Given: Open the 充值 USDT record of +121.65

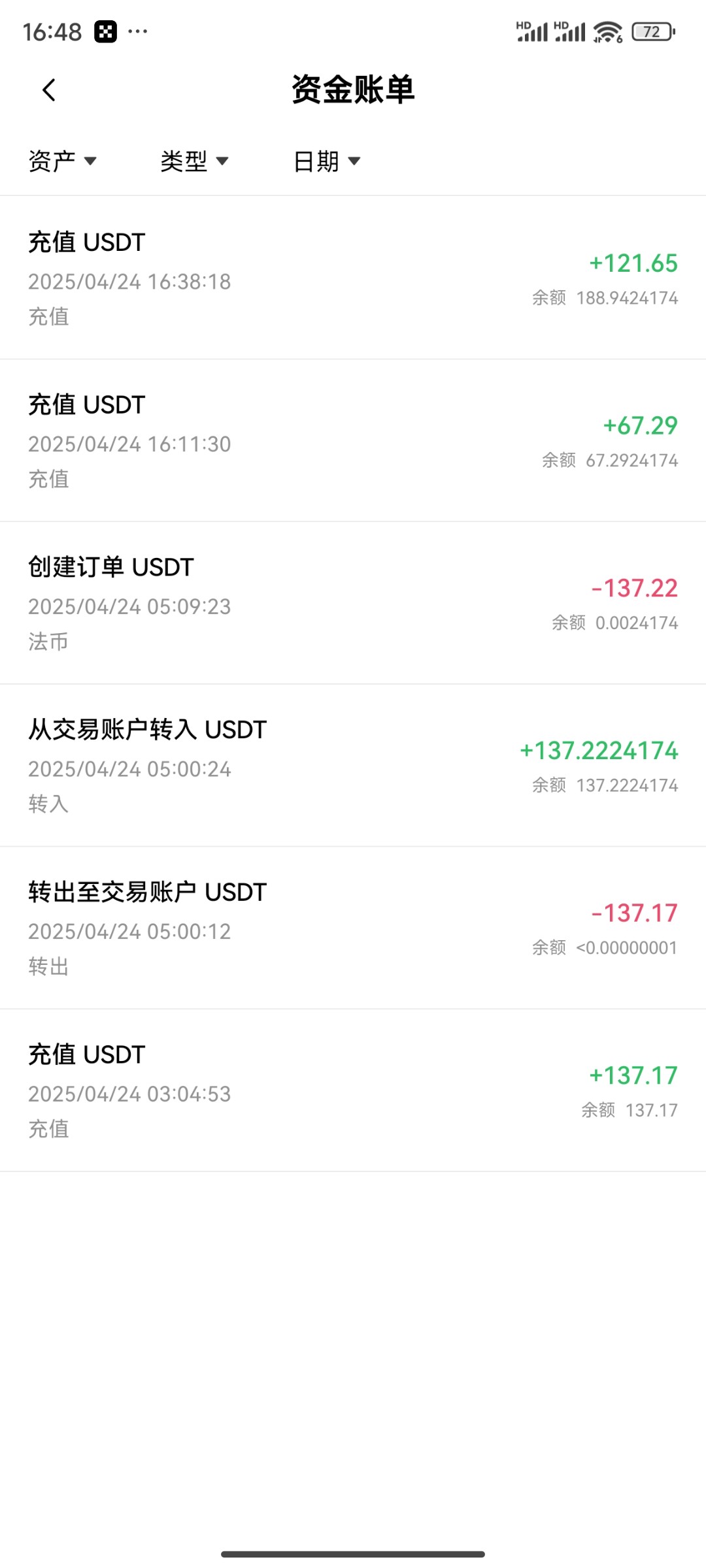Looking at the screenshot, I should coord(353,278).
